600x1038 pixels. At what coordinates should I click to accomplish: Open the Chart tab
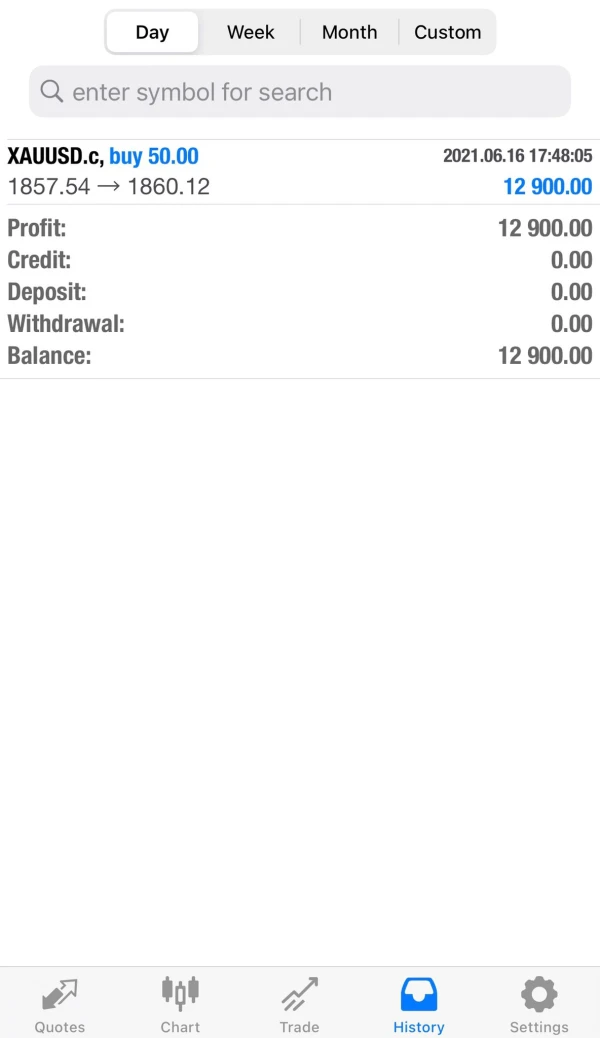point(180,1004)
